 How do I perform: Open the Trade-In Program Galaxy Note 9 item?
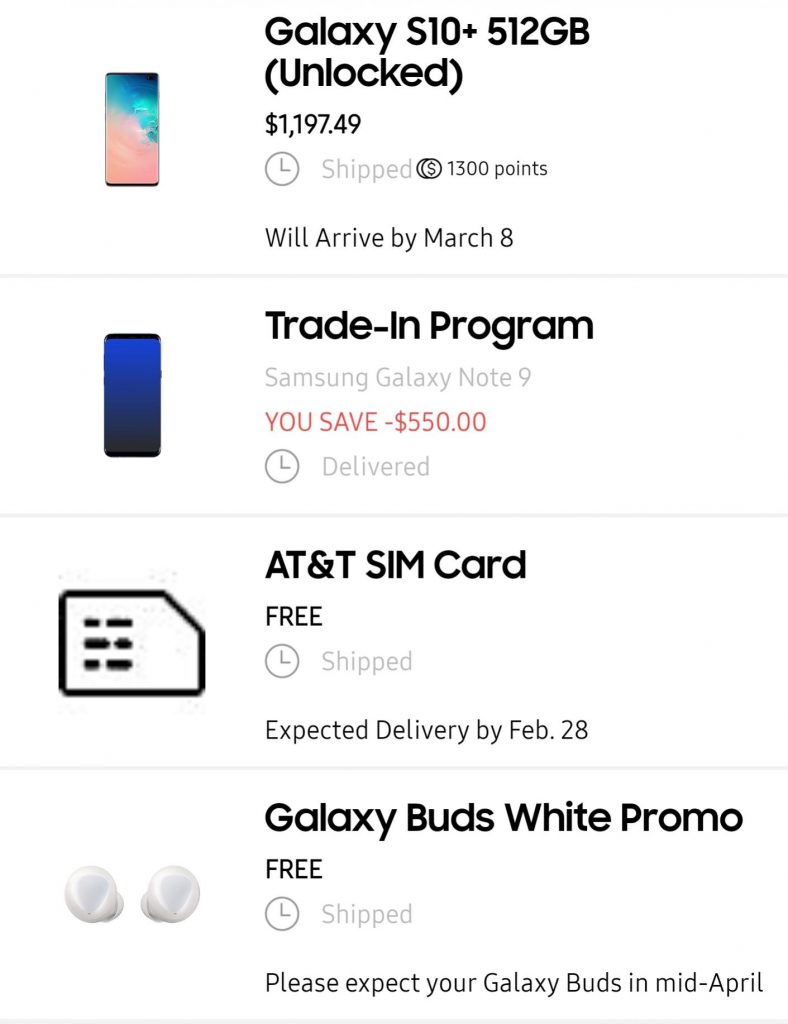pyautogui.click(x=429, y=326)
